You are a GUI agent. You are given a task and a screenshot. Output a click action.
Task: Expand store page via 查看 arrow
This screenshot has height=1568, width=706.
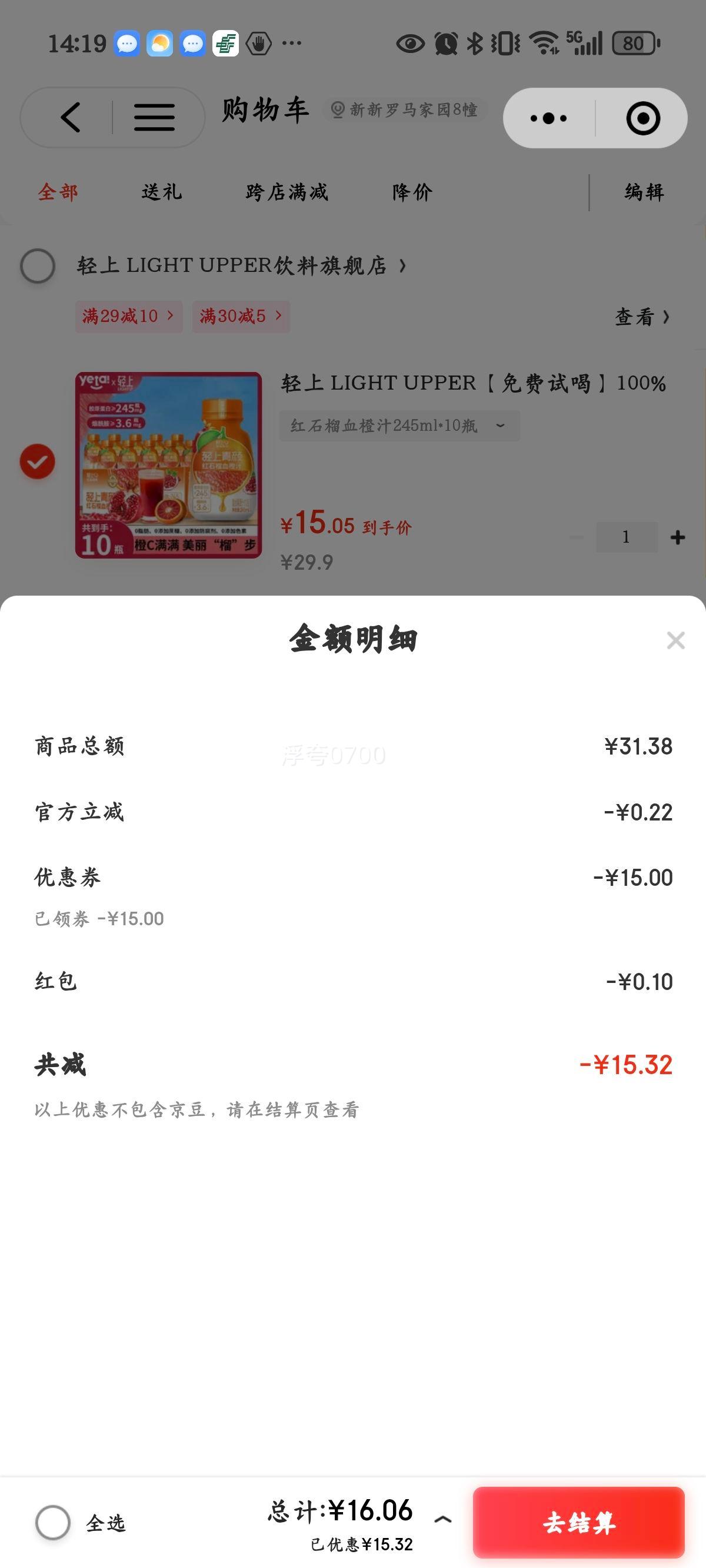[x=643, y=317]
